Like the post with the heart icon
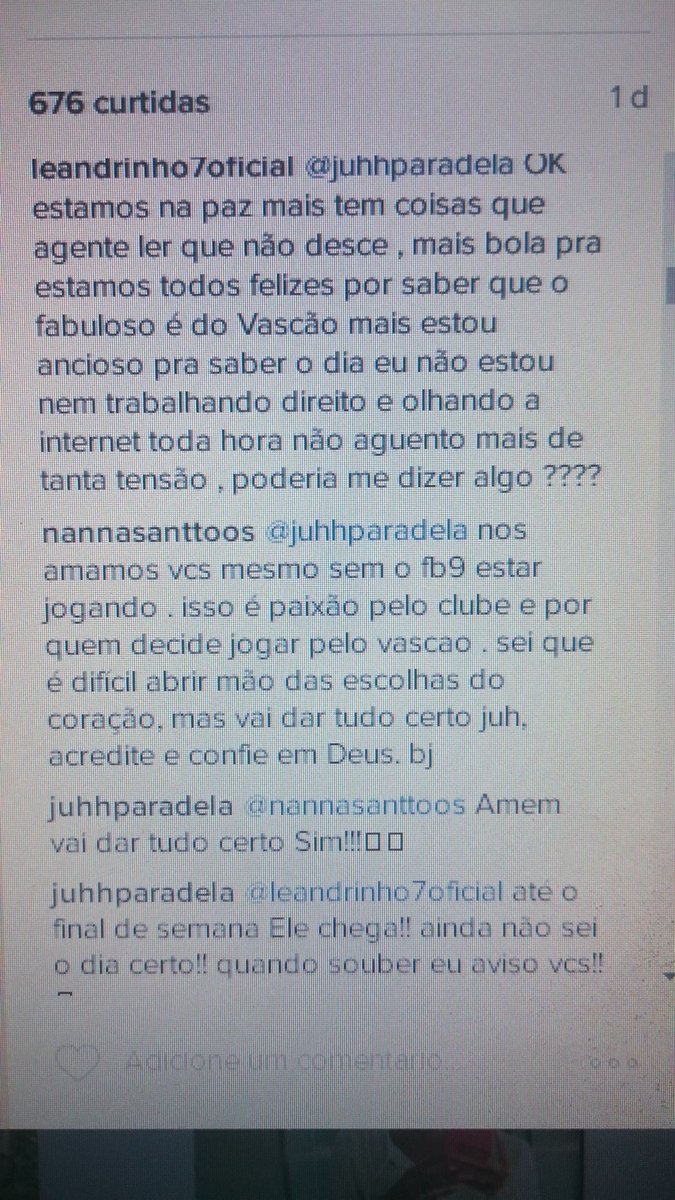 (78, 1061)
